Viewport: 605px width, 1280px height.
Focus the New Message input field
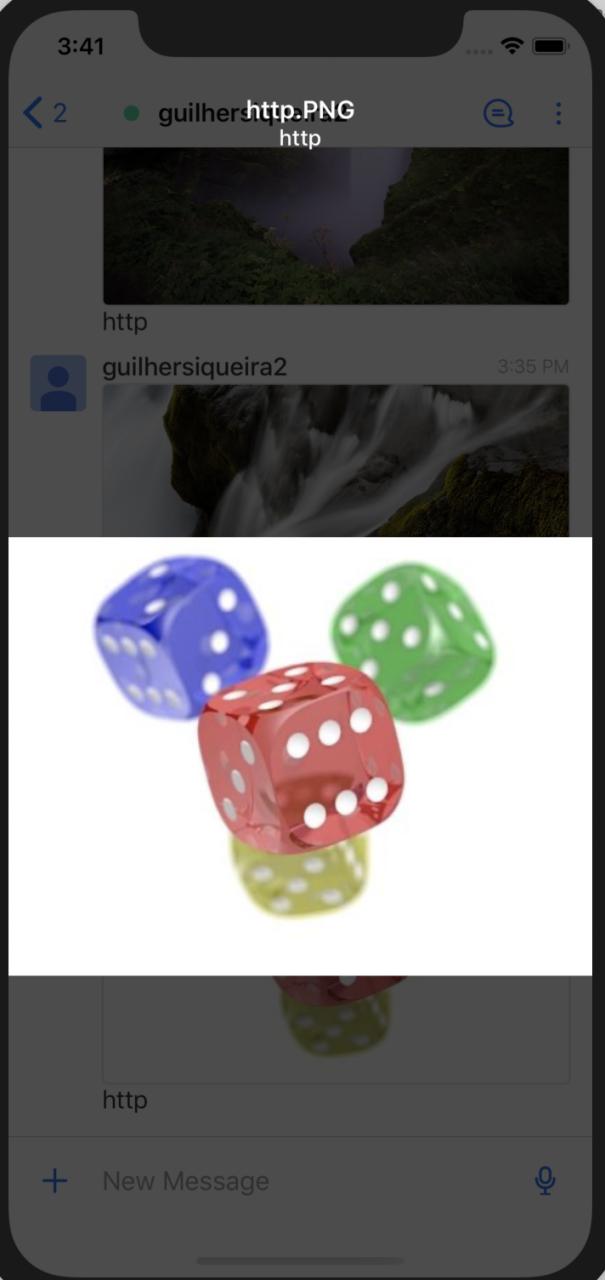pos(300,1181)
